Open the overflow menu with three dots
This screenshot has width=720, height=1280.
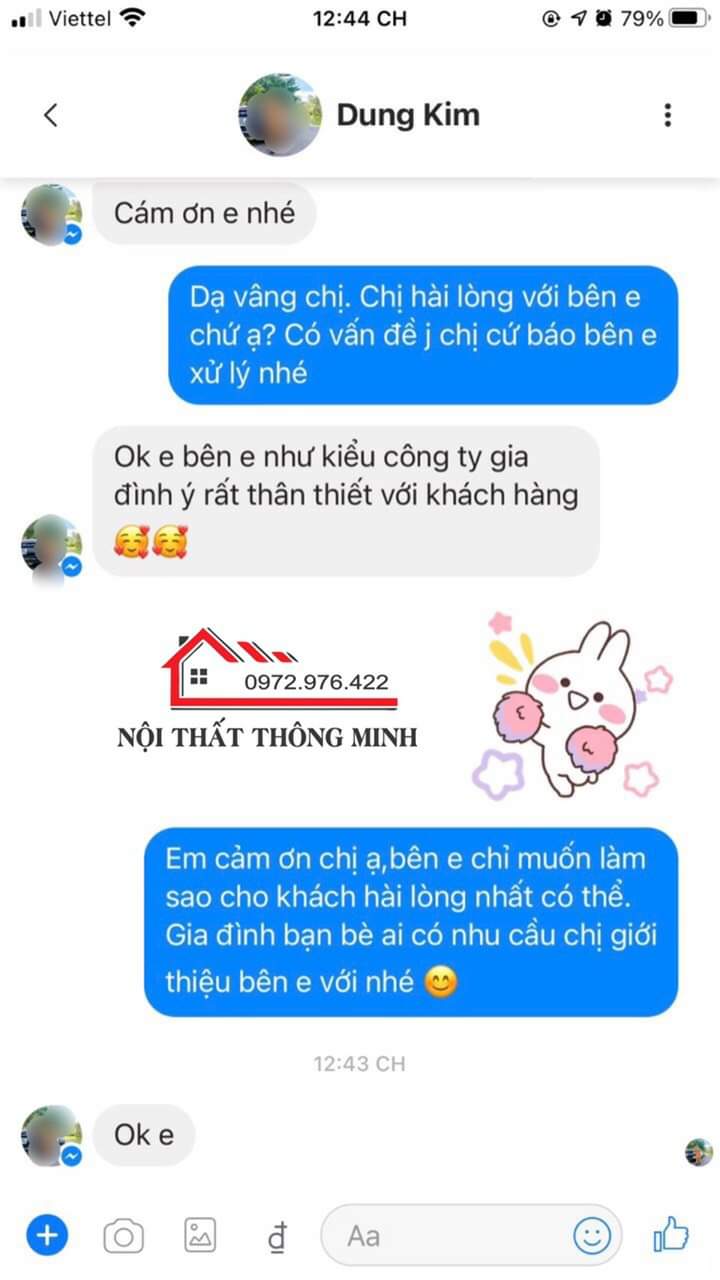667,115
